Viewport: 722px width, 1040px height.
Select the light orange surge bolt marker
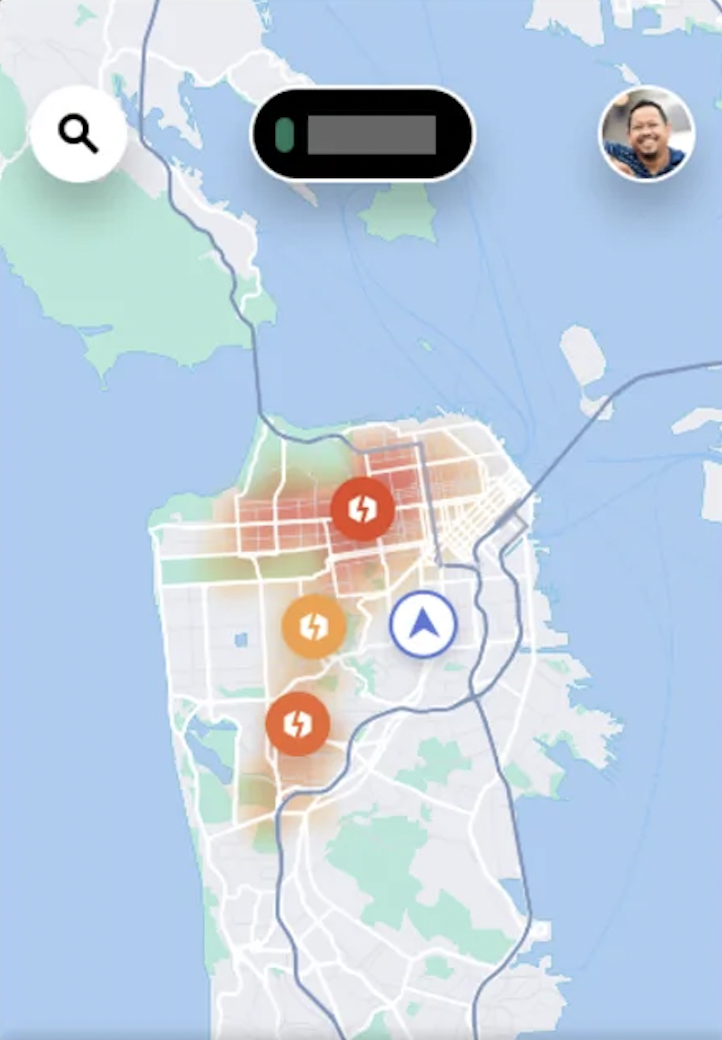click(x=313, y=627)
